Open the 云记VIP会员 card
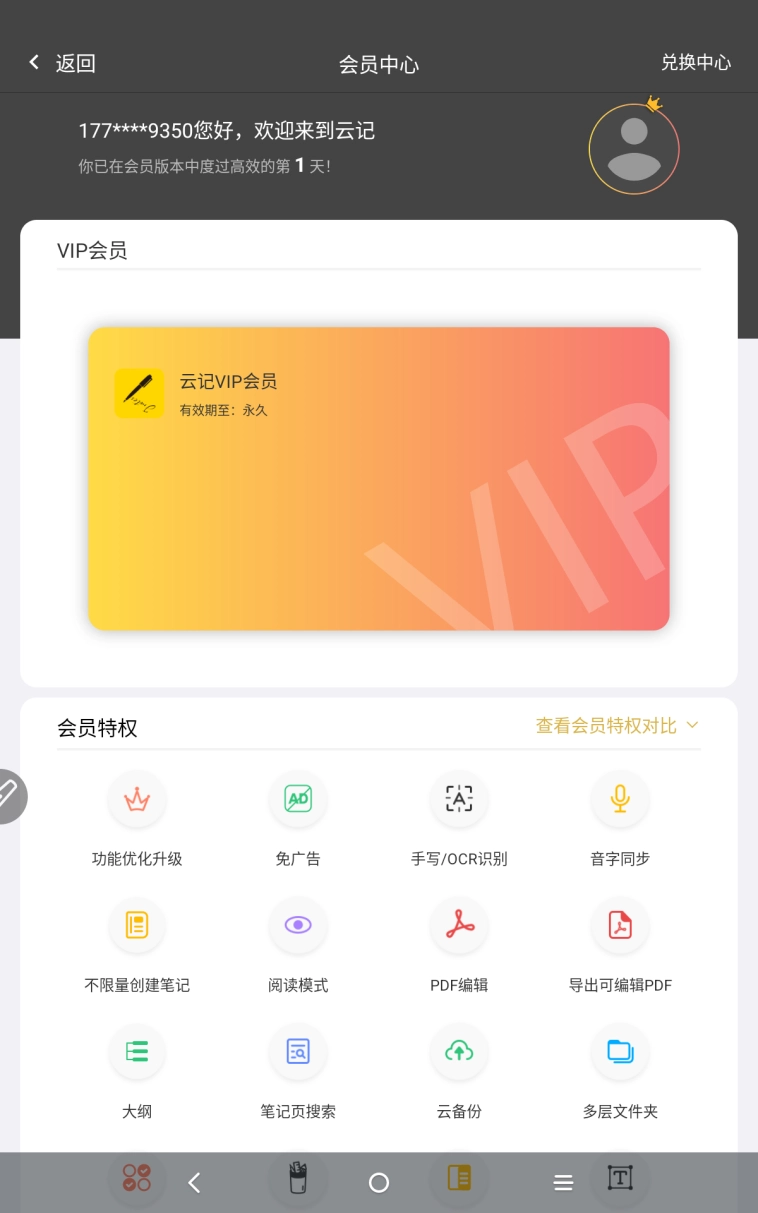Screen dimensions: 758x1213 click(x=378, y=478)
